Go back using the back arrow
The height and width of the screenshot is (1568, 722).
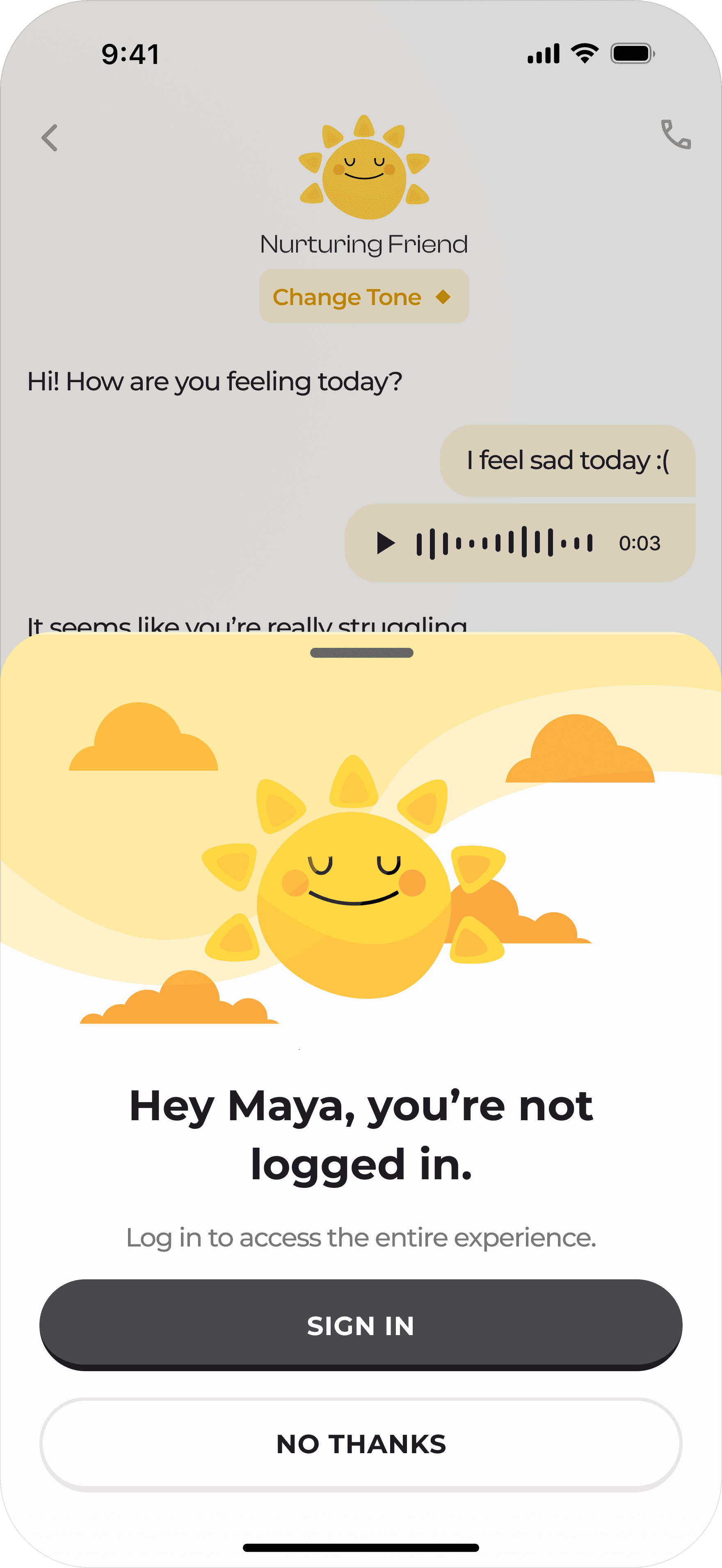(x=49, y=137)
